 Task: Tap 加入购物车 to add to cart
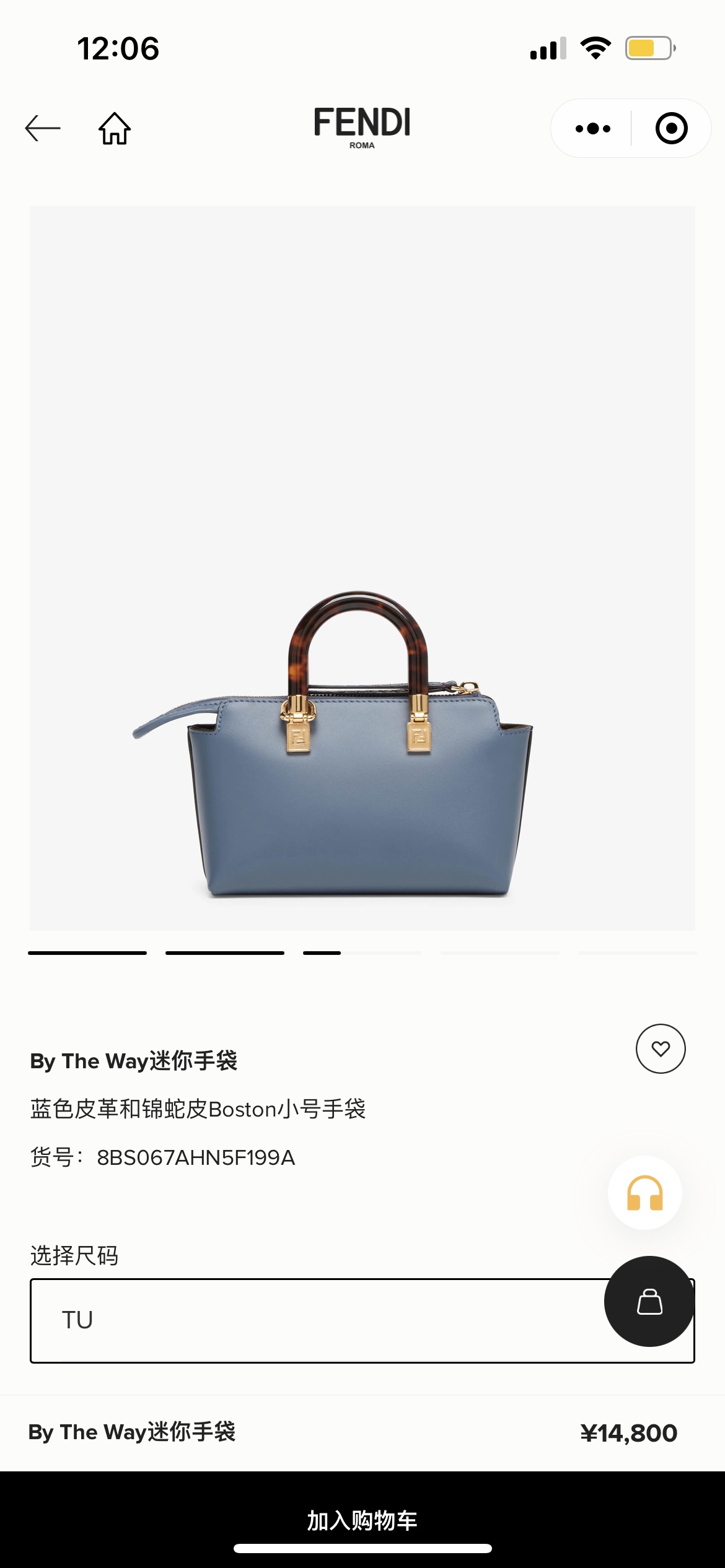(x=362, y=1520)
